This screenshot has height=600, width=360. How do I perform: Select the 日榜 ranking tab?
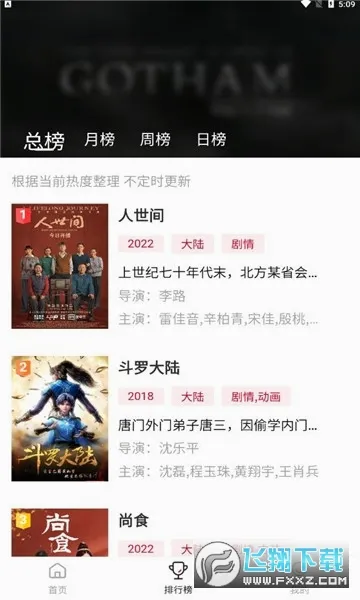click(211, 139)
